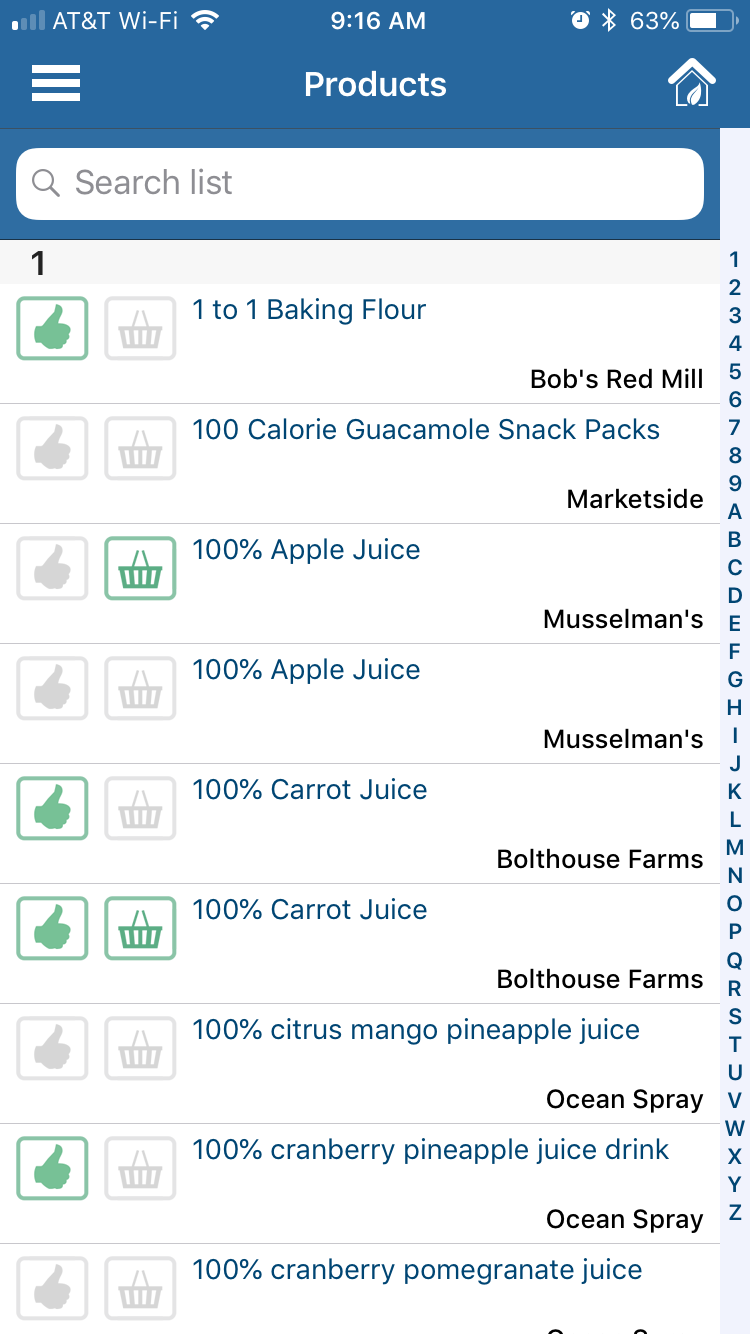Unlike 1 to 1 Baking Flour
This screenshot has height=1334, width=750.
(52, 328)
